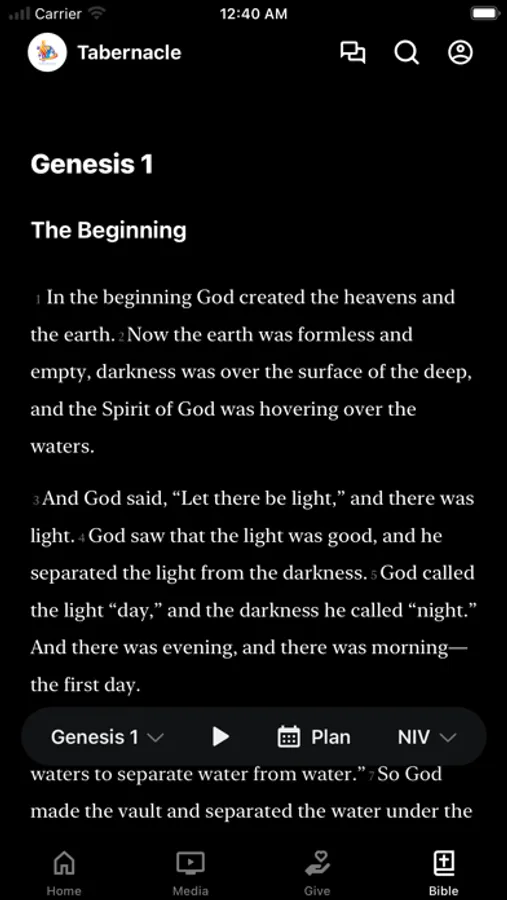Switch to the Media tab
Image resolution: width=507 pixels, height=900 pixels.
[190, 874]
